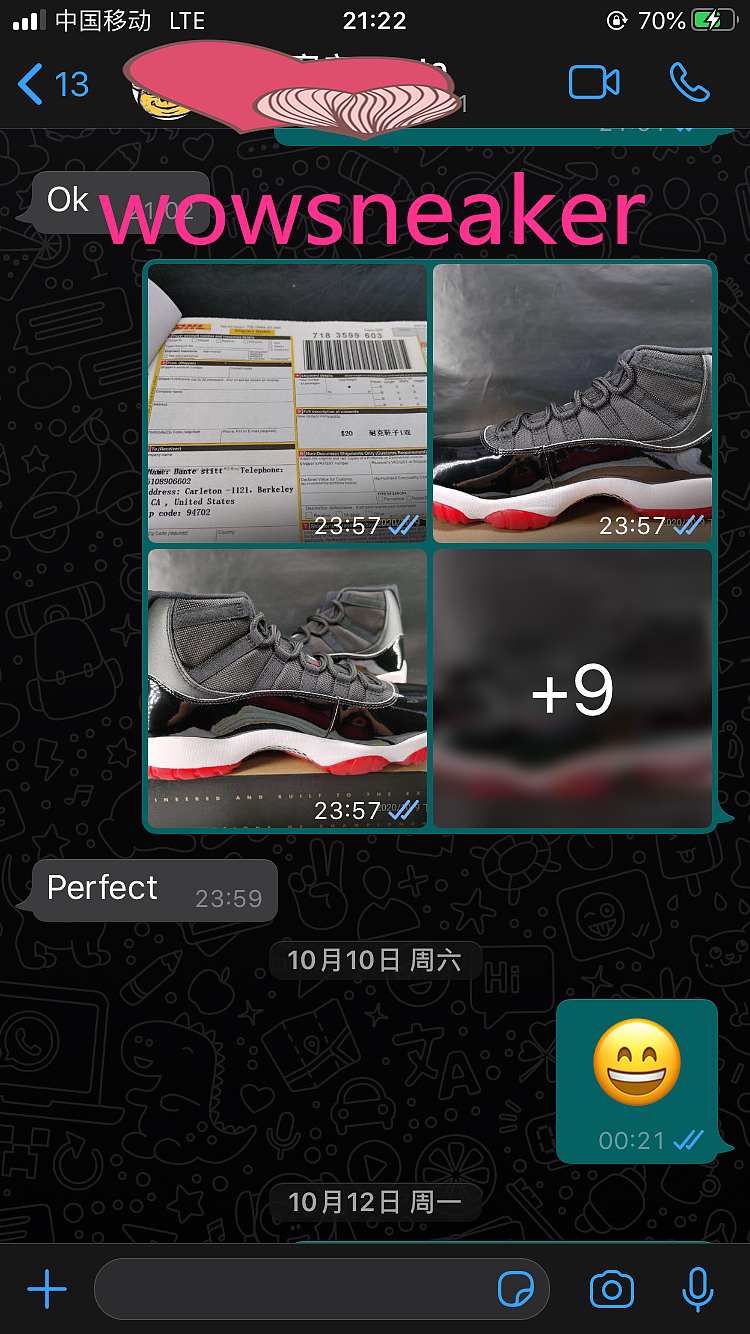Go back to the chat list
The width and height of the screenshot is (750, 1334).
point(52,84)
